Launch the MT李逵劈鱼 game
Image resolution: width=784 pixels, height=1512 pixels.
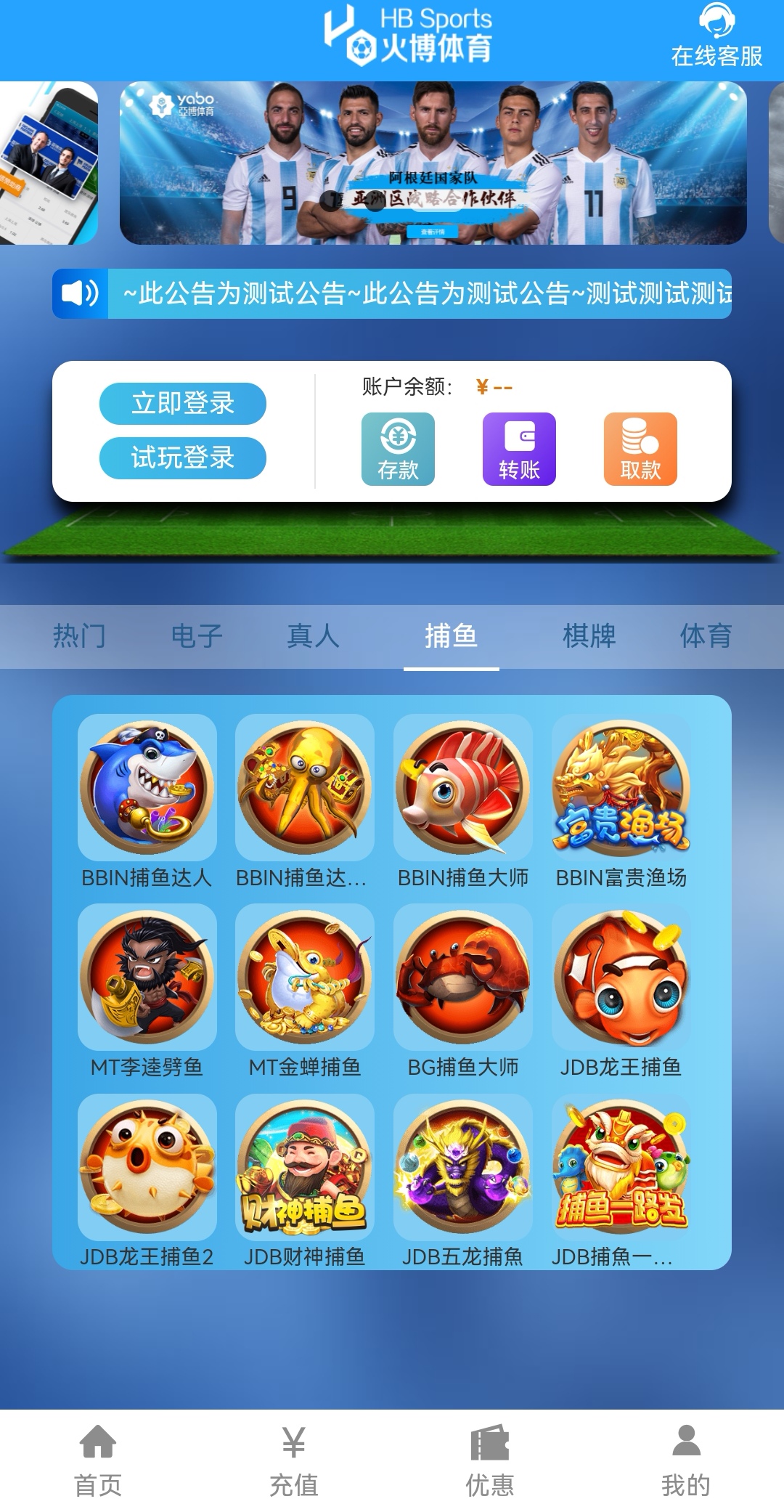(147, 991)
